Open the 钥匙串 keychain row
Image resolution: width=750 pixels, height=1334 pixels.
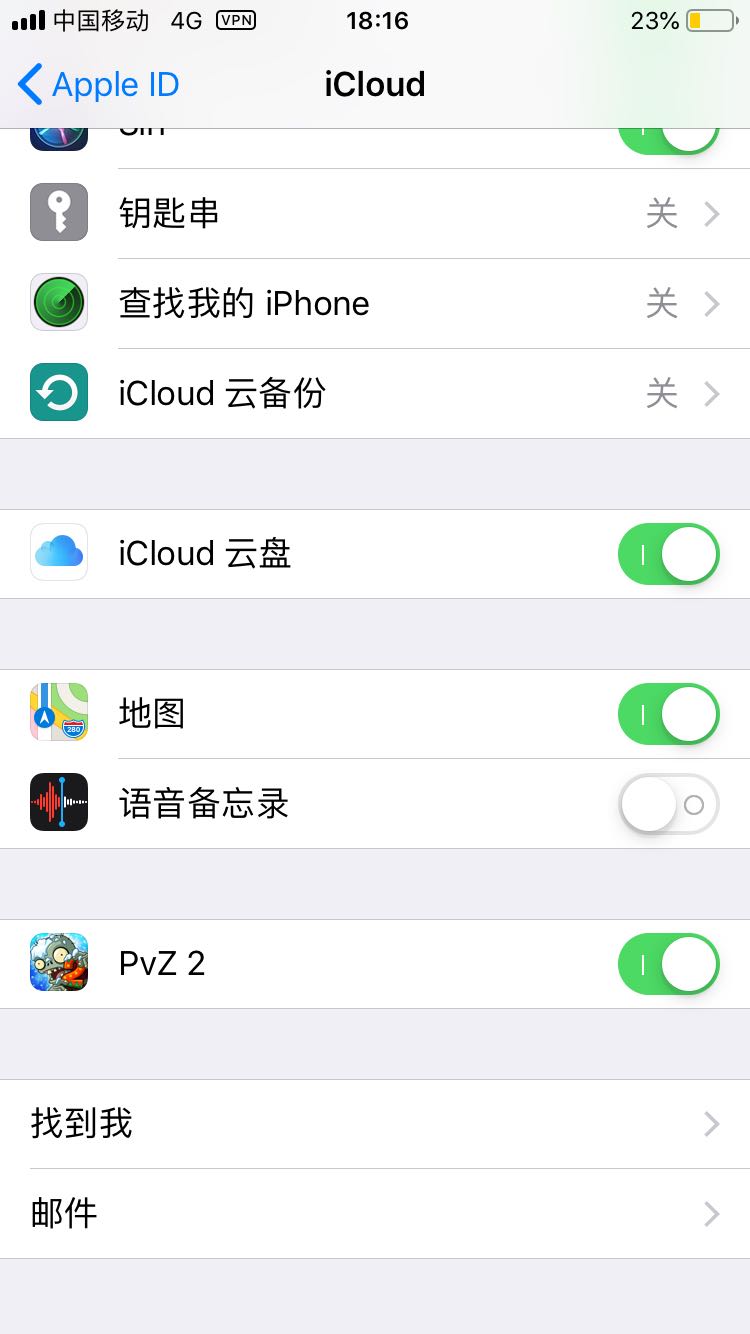375,214
